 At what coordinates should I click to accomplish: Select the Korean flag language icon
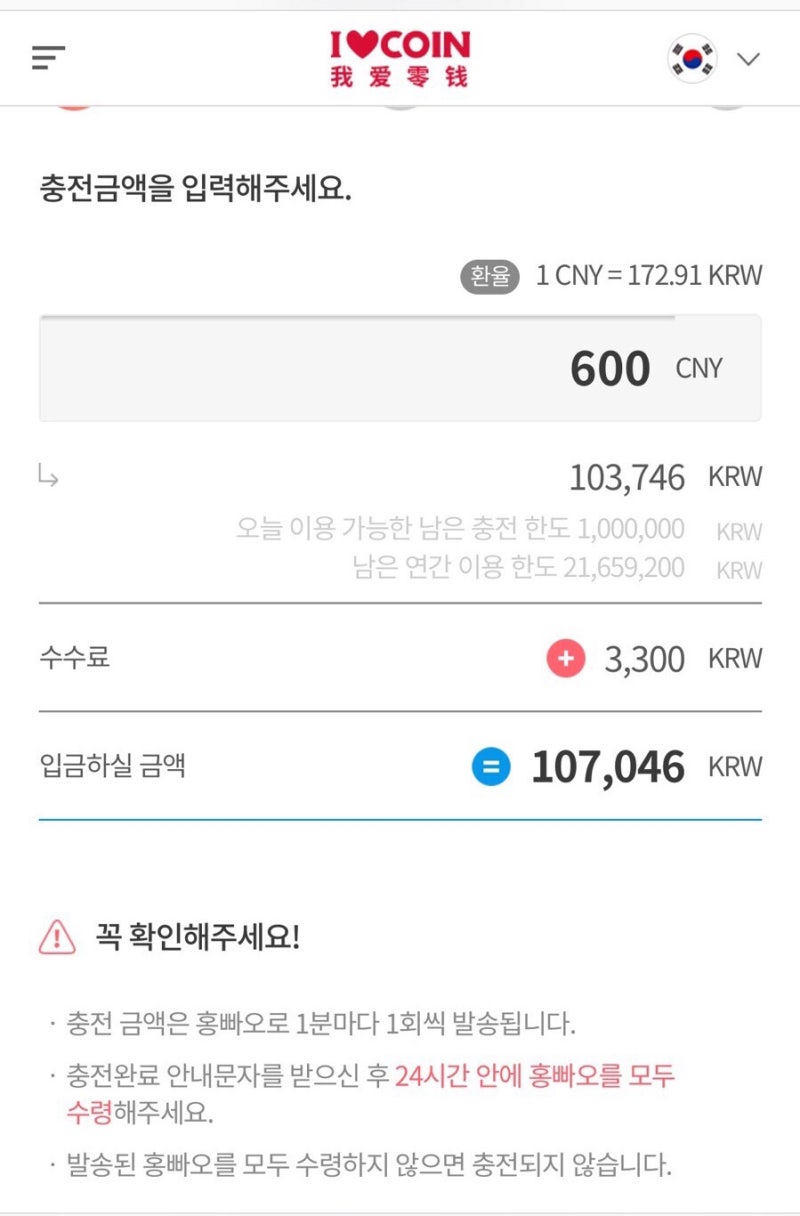point(690,59)
